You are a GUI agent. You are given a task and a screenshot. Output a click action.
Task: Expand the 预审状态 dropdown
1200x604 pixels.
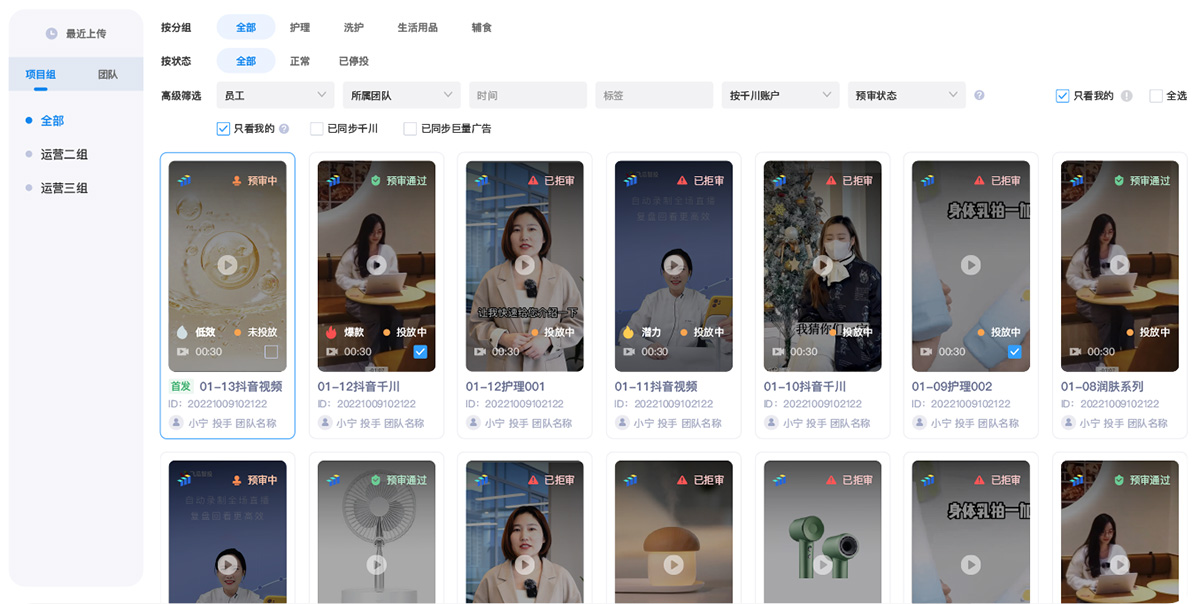tap(906, 95)
